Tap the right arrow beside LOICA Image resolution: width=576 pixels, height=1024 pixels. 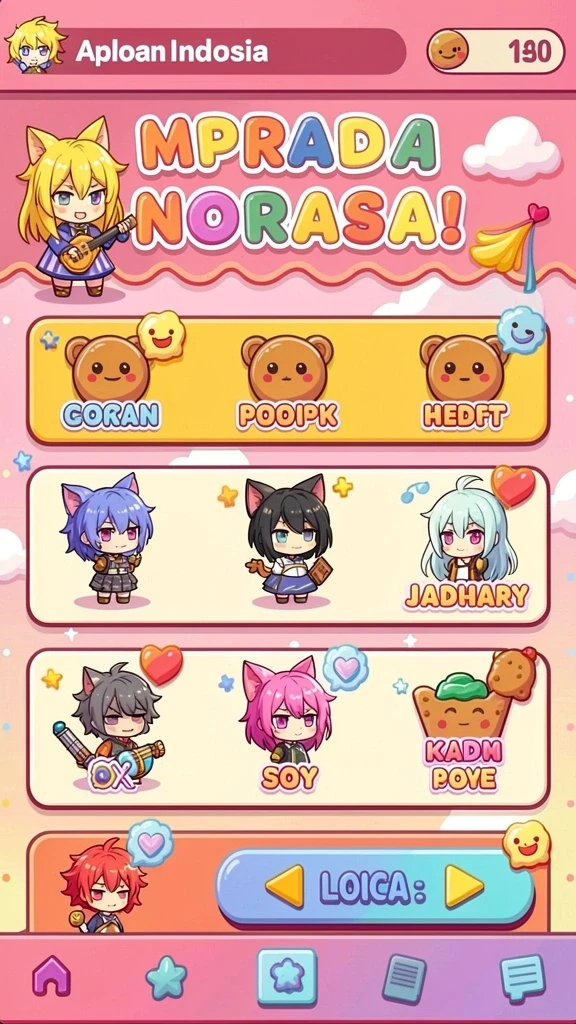pyautogui.click(x=464, y=887)
